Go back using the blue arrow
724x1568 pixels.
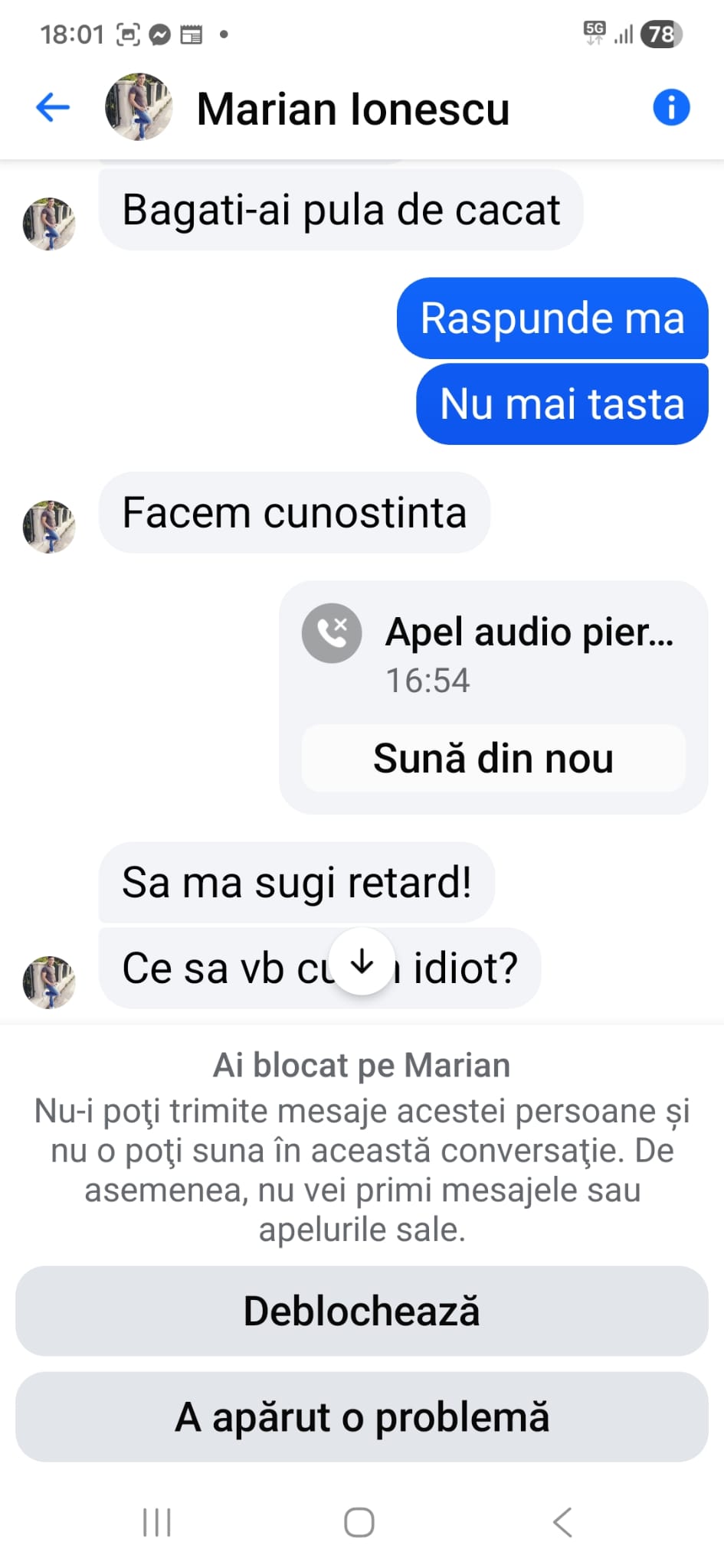53,107
